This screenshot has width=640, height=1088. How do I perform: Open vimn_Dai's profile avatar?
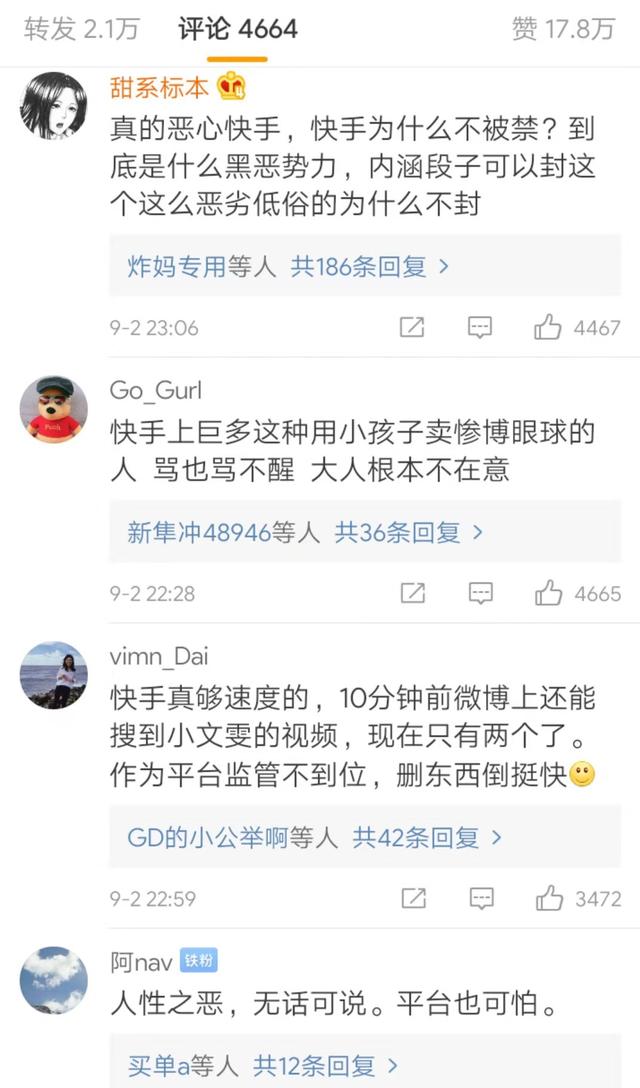coord(54,675)
